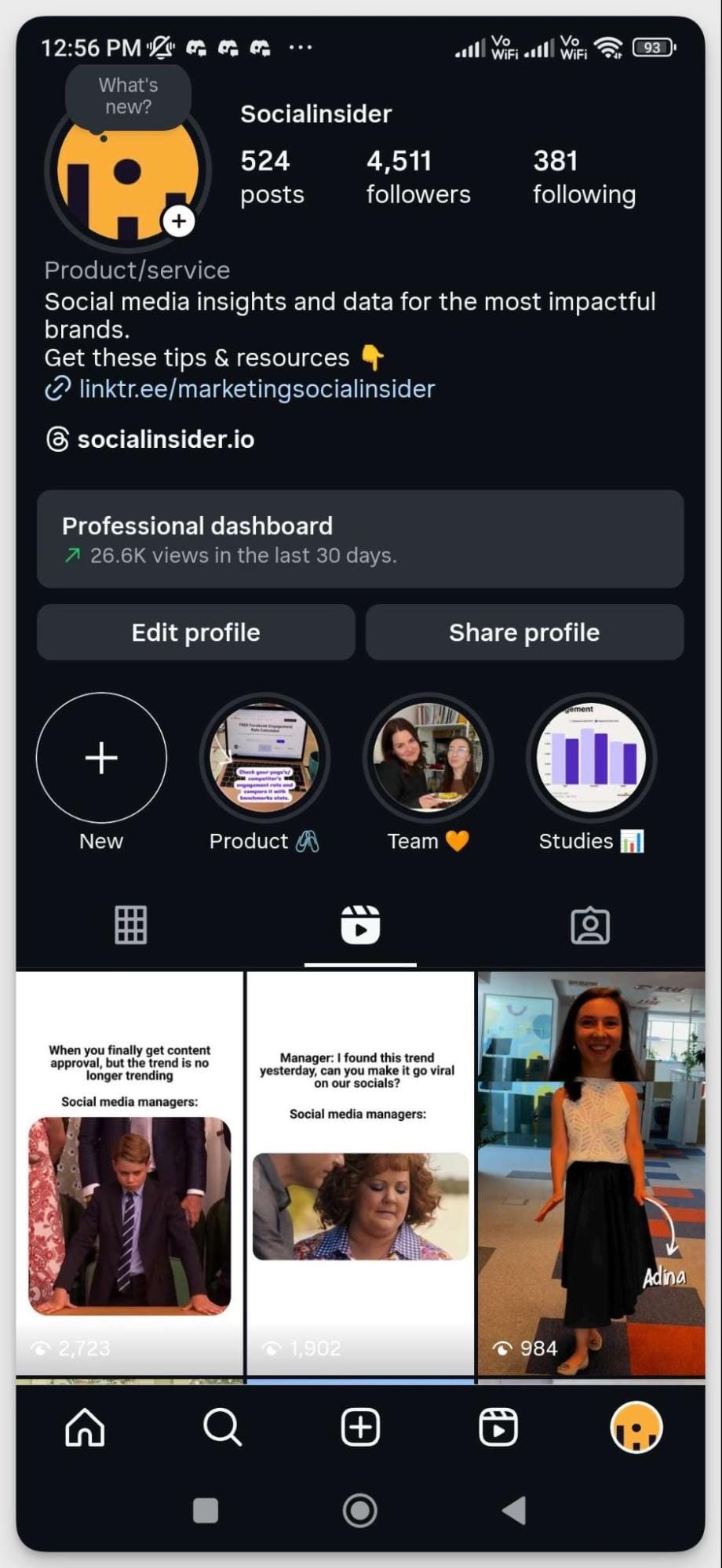This screenshot has height=1568, width=722.
Task: Switch to the posts grid tab
Action: coord(130,925)
